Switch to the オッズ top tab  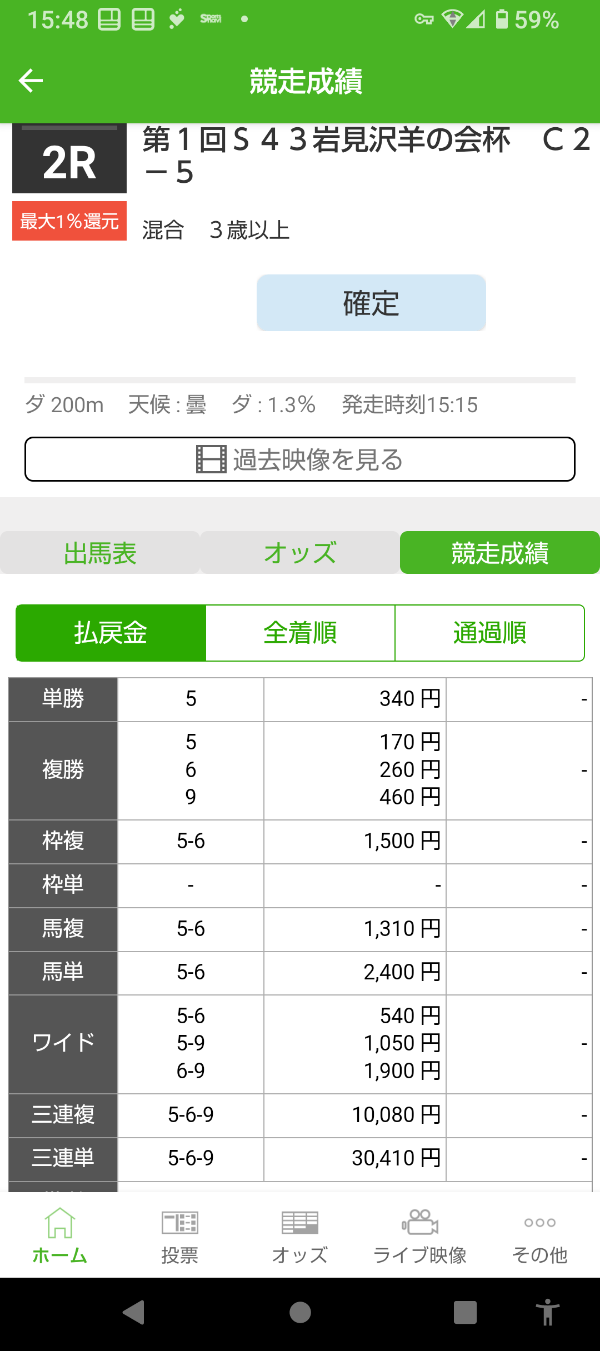click(x=300, y=553)
